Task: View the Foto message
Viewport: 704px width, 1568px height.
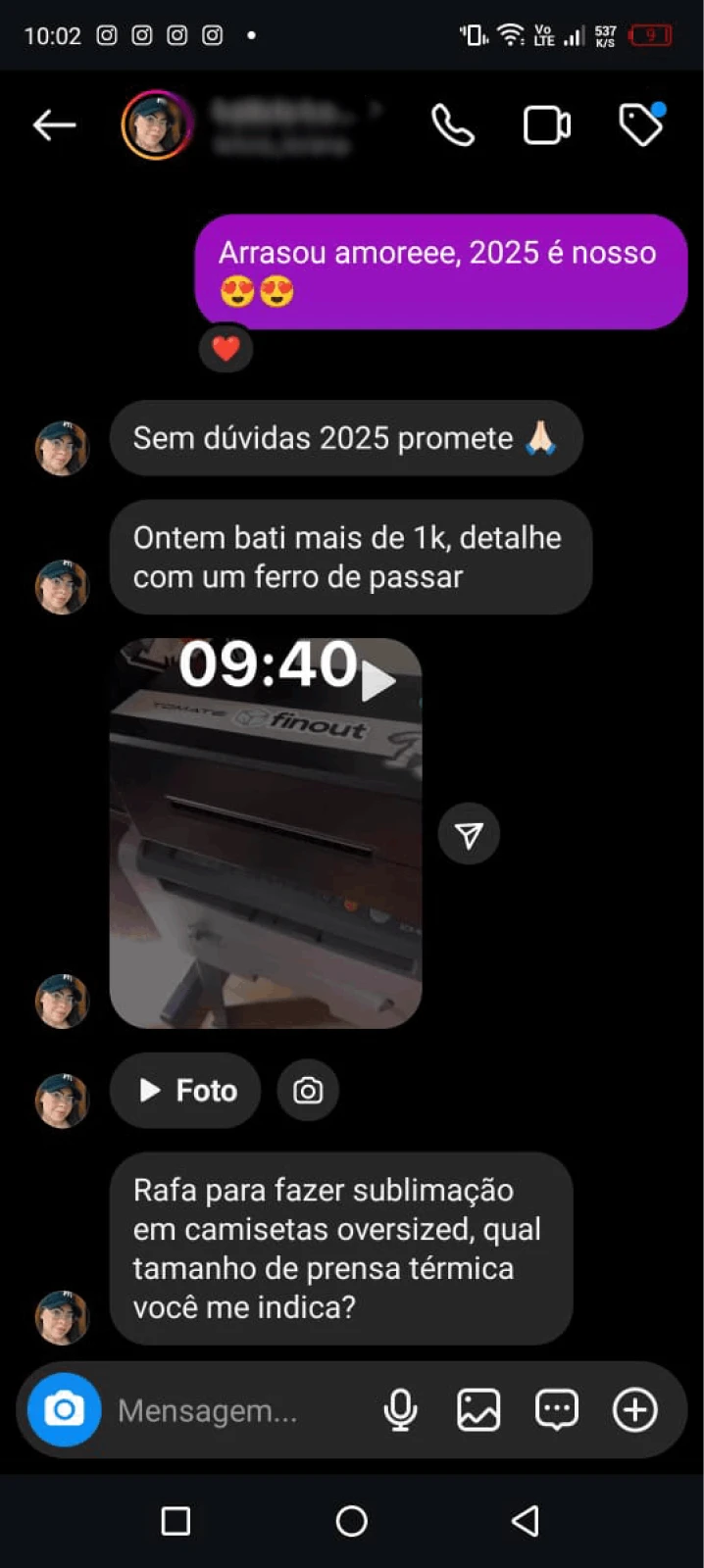Action: point(186,1091)
